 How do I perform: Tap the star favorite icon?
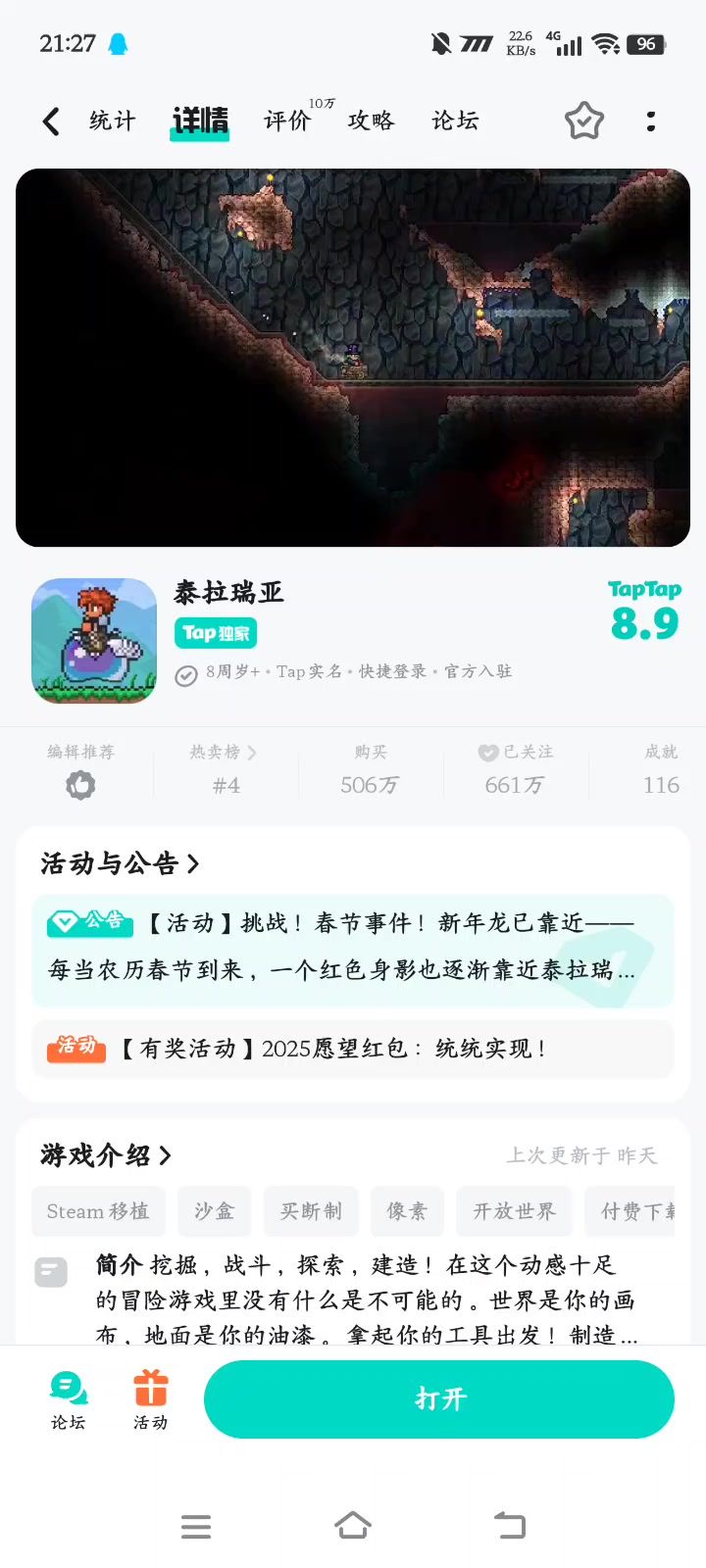click(x=584, y=122)
